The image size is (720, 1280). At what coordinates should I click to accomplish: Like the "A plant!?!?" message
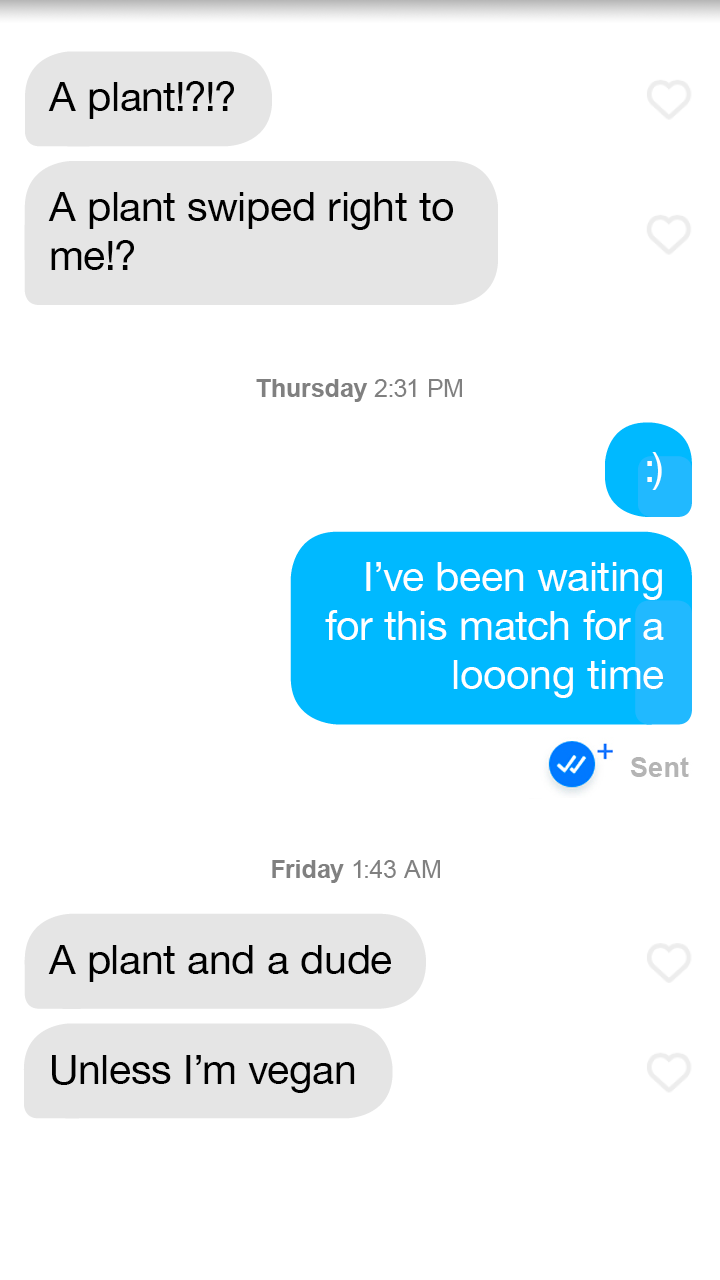coord(668,99)
